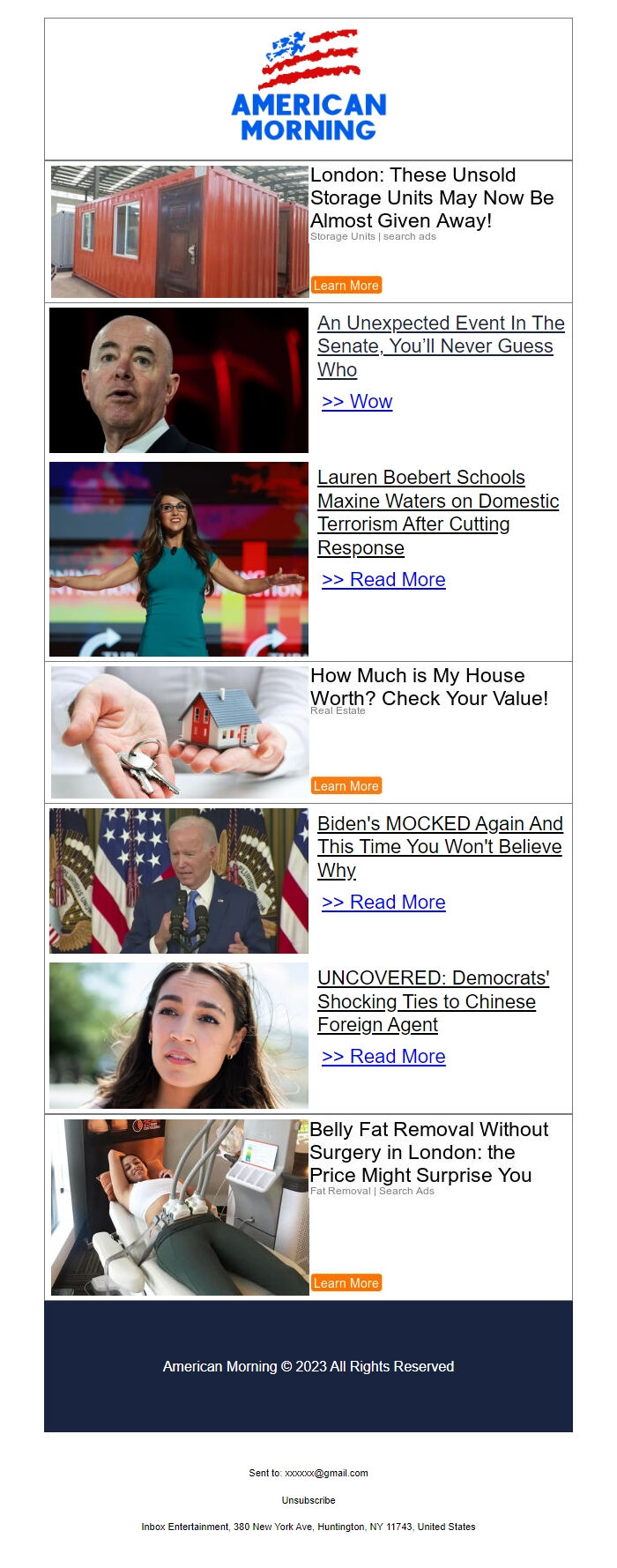Tap Read More under the Chinese Foreign Agent story

(x=383, y=1057)
